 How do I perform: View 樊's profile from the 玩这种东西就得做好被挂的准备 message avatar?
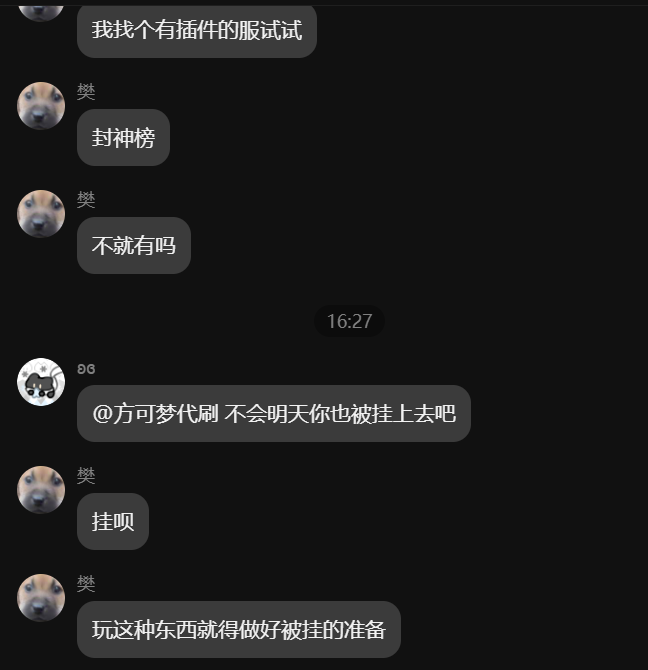(41, 598)
